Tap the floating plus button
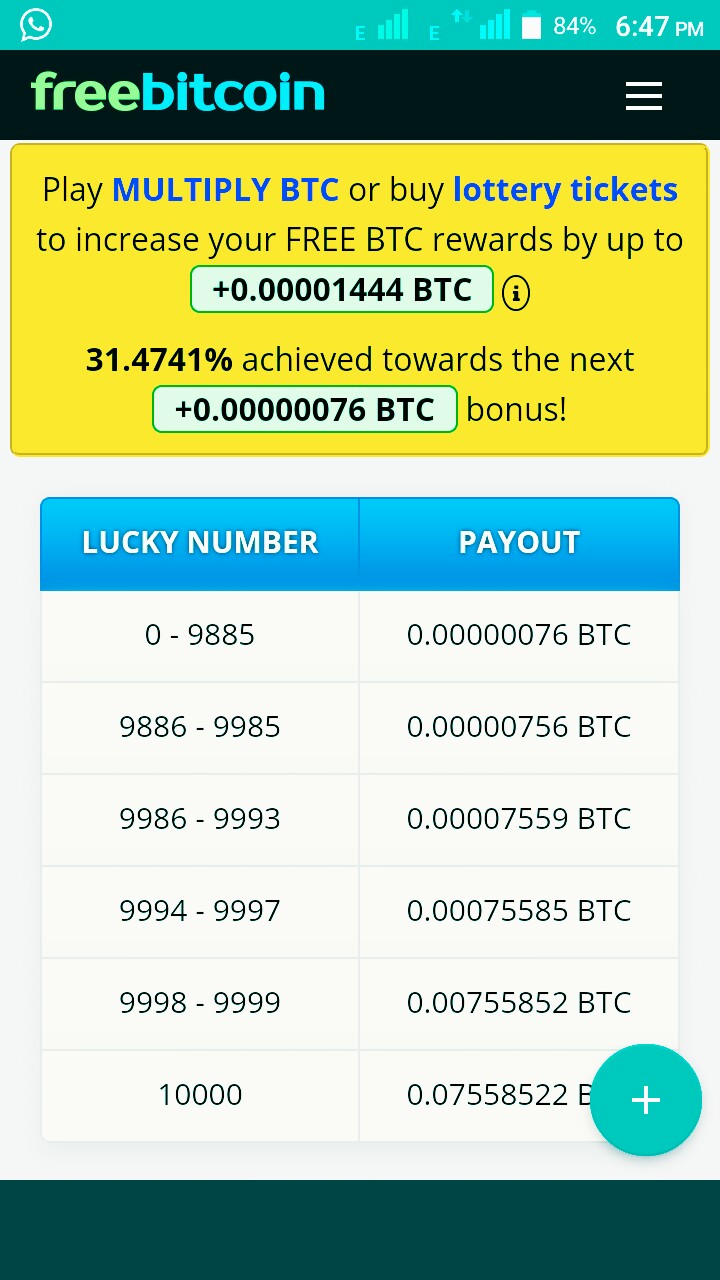Screen dimensions: 720x1280 [646, 1100]
